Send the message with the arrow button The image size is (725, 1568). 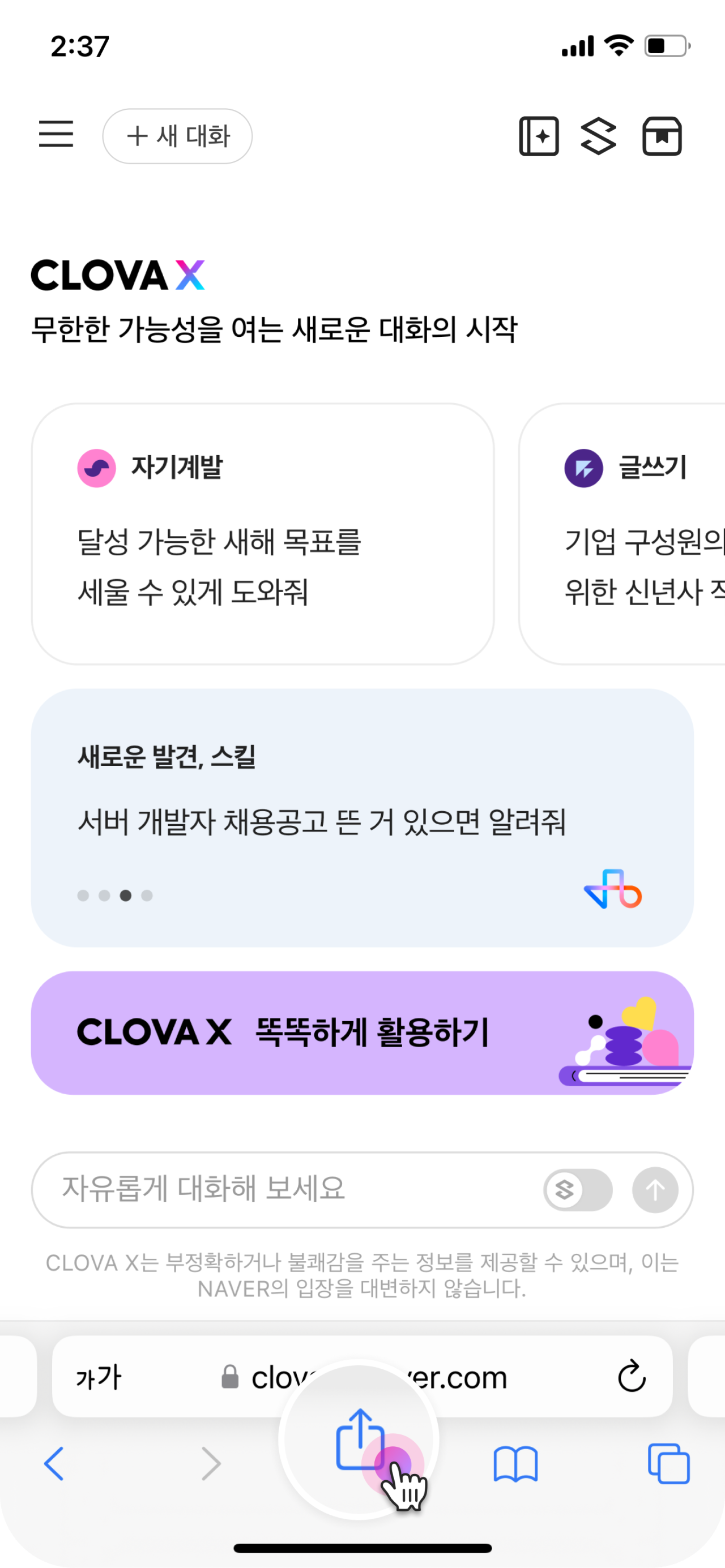(x=655, y=1189)
